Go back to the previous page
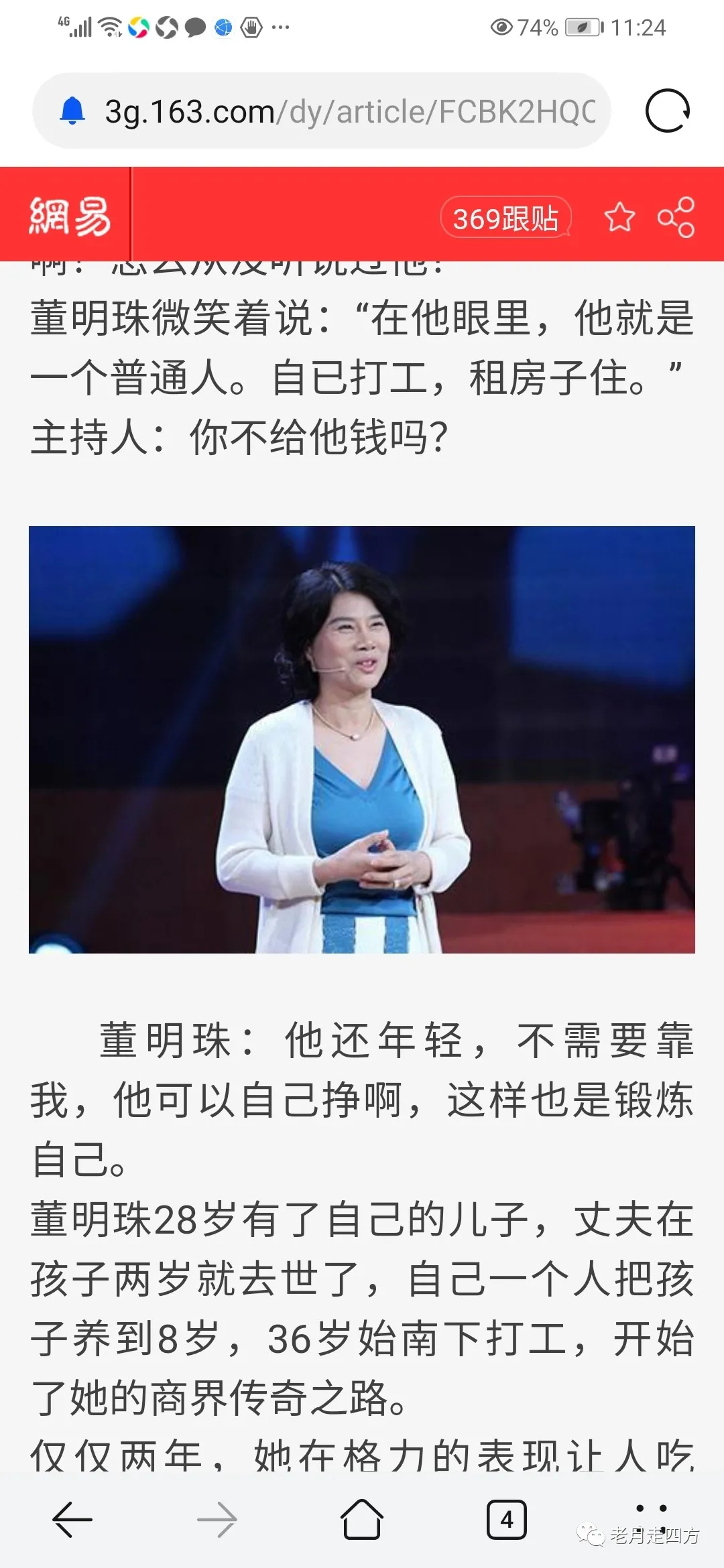Image resolution: width=724 pixels, height=1568 pixels. [72, 1520]
